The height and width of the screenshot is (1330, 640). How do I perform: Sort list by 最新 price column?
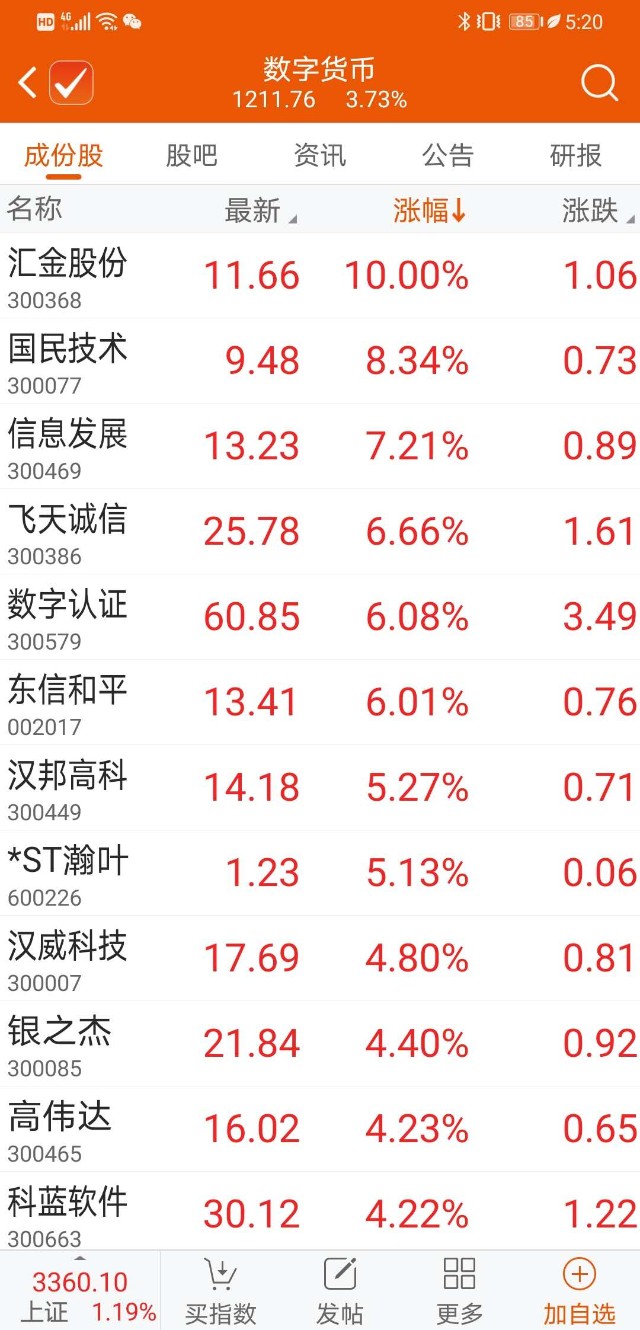(x=258, y=210)
